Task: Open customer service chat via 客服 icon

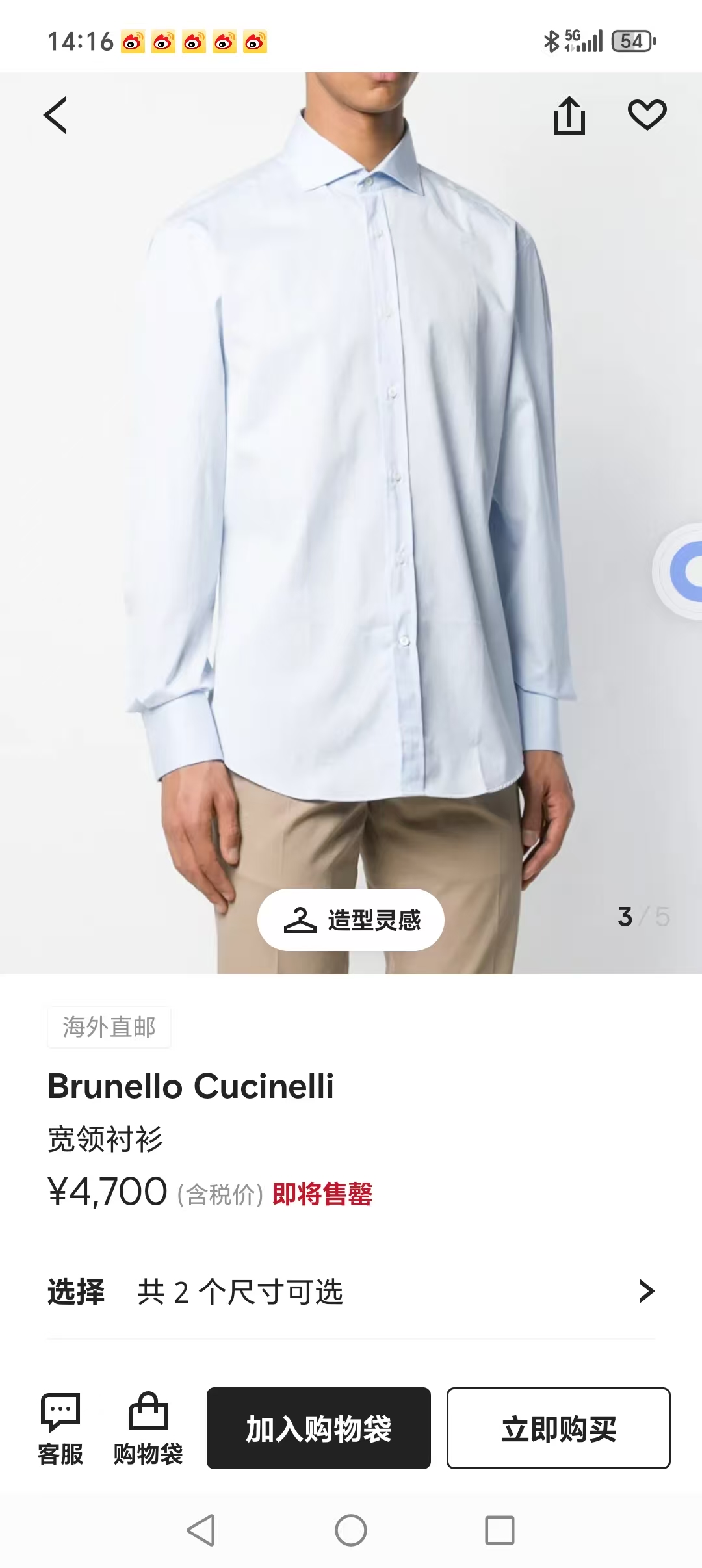Action: (x=60, y=1425)
